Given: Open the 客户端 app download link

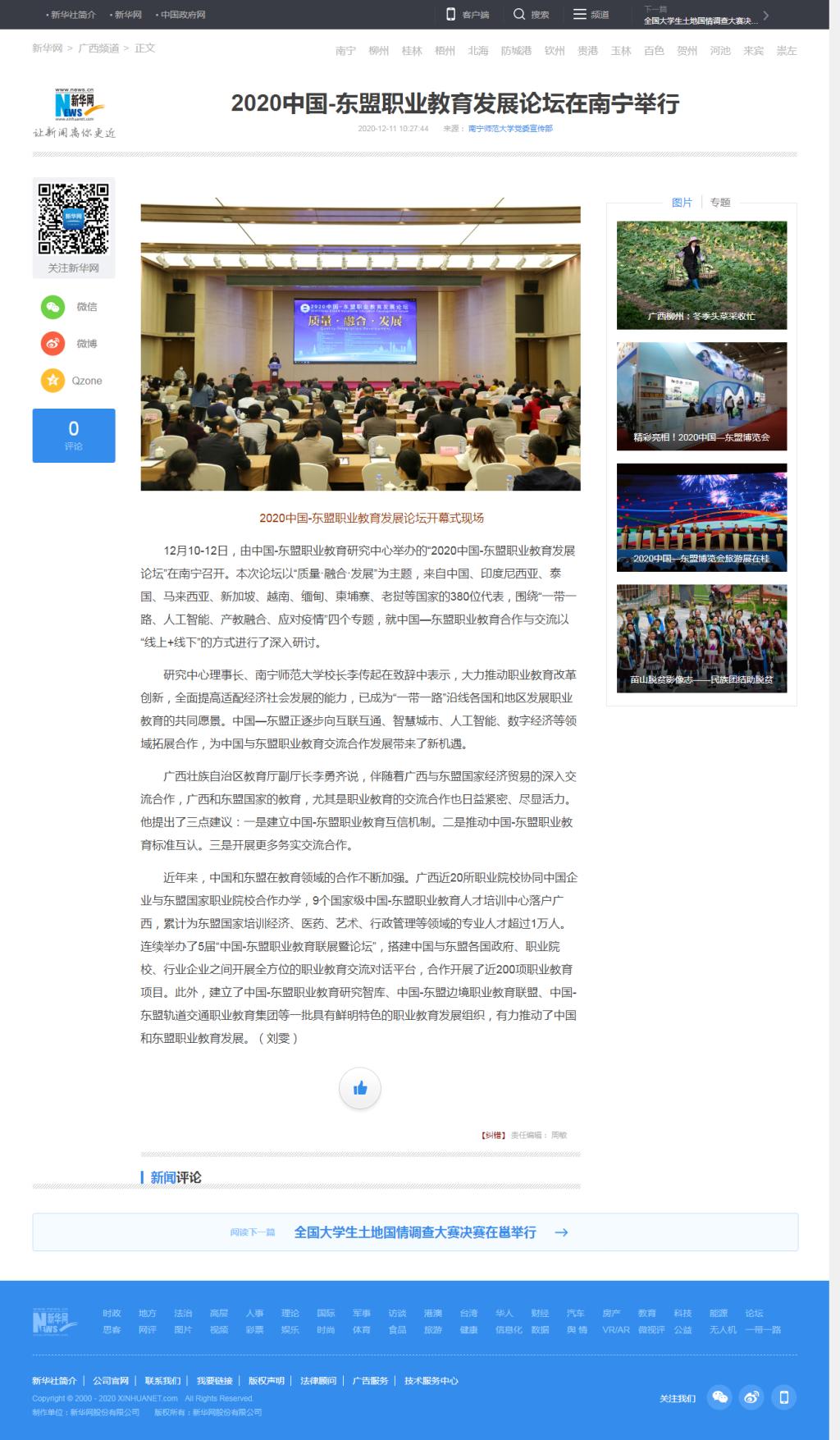Looking at the screenshot, I should 468,15.
